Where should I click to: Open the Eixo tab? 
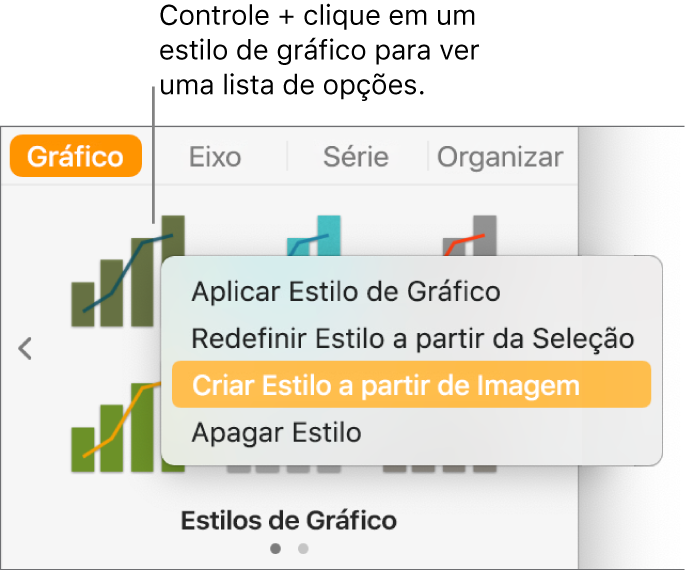(215, 157)
